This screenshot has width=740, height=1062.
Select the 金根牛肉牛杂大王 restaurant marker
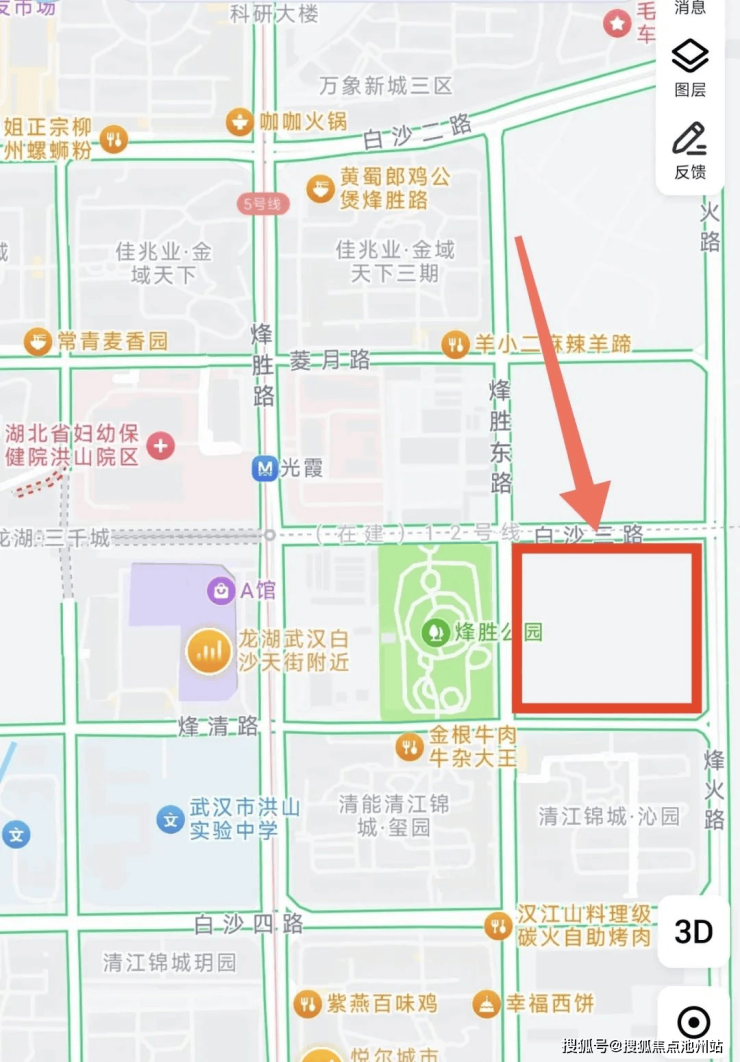(409, 746)
